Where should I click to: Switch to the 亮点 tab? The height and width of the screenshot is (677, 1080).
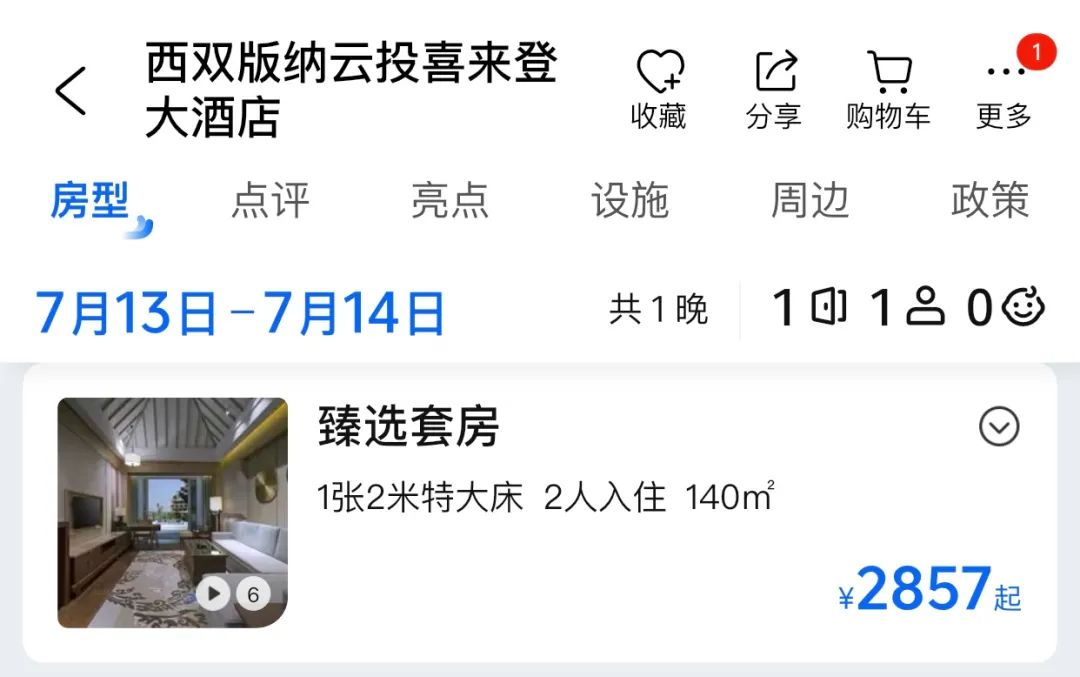pyautogui.click(x=450, y=201)
